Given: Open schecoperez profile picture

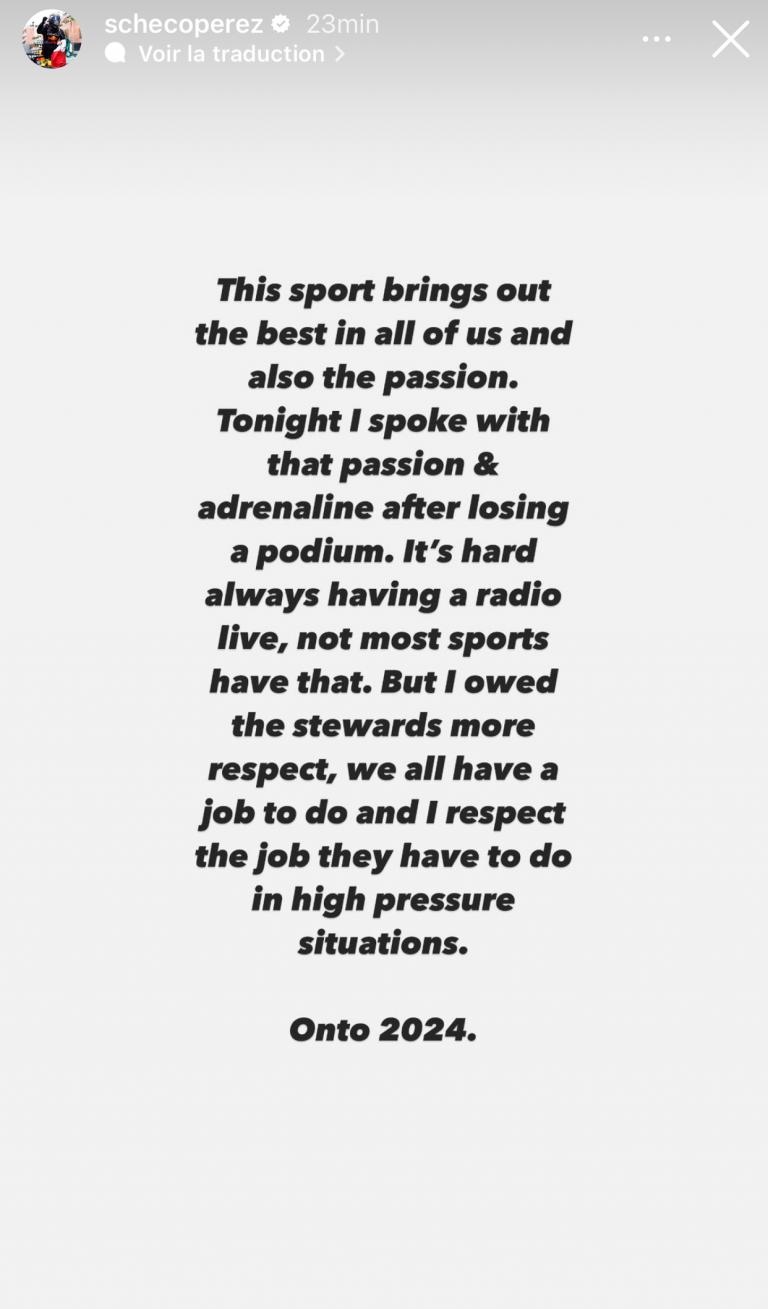Looking at the screenshot, I should (x=52, y=39).
